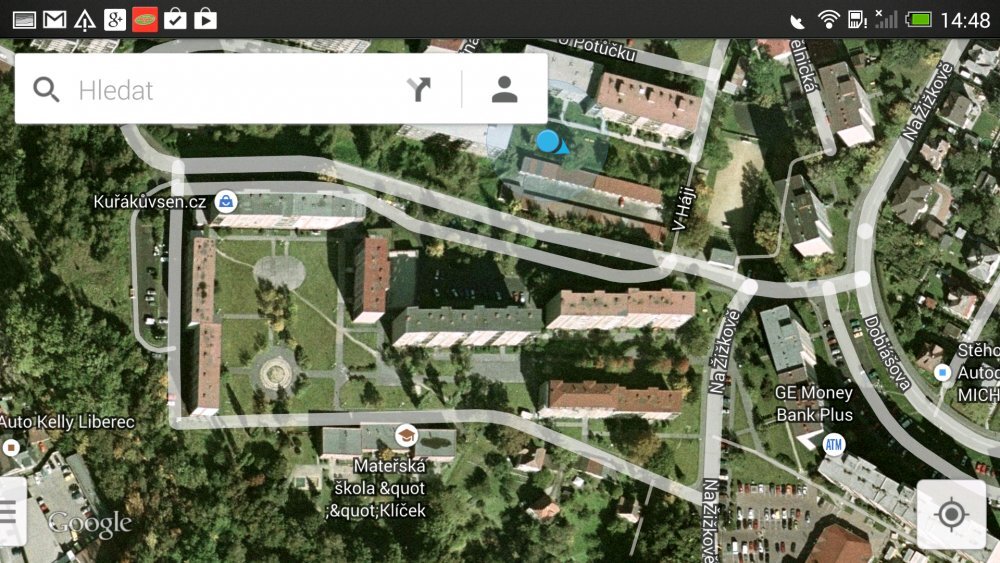Open the directions icon in search bar
The width and height of the screenshot is (1000, 563).
point(419,90)
